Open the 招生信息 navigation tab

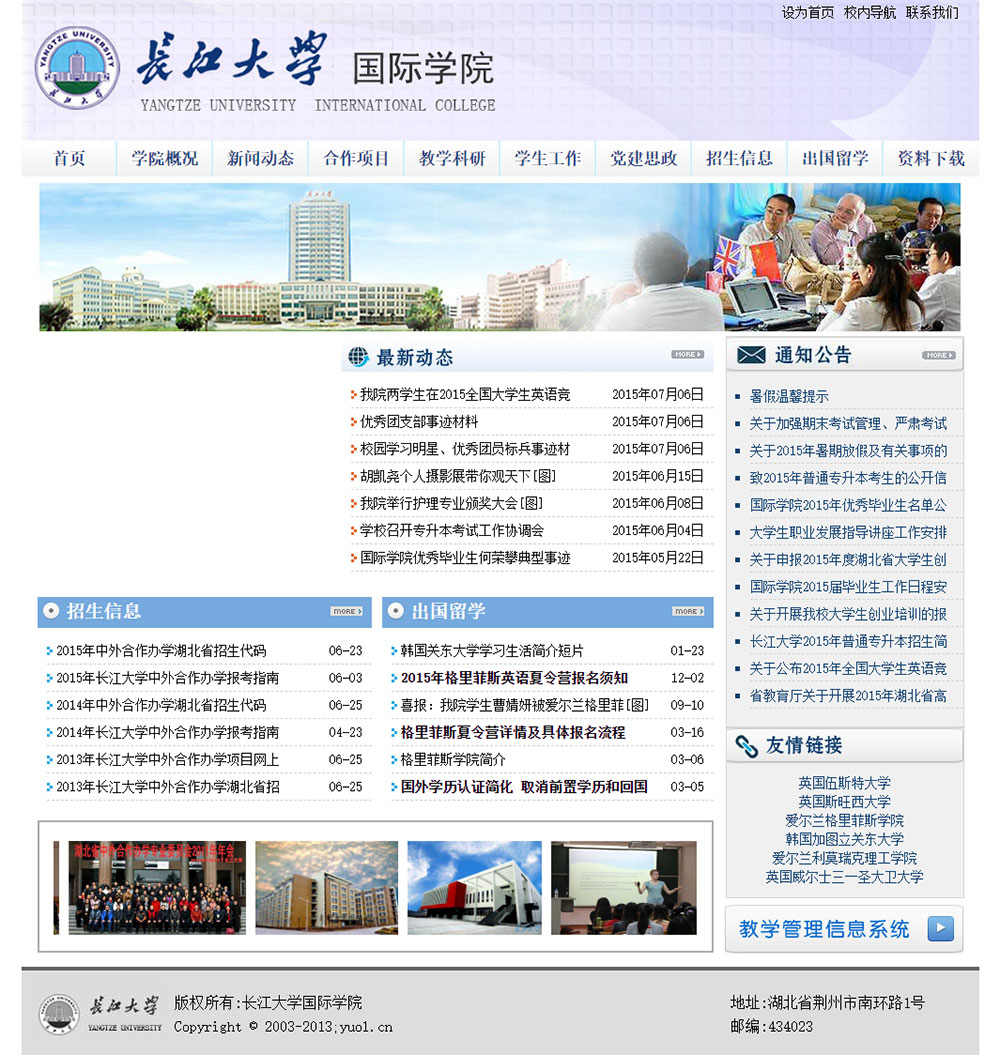tap(739, 158)
